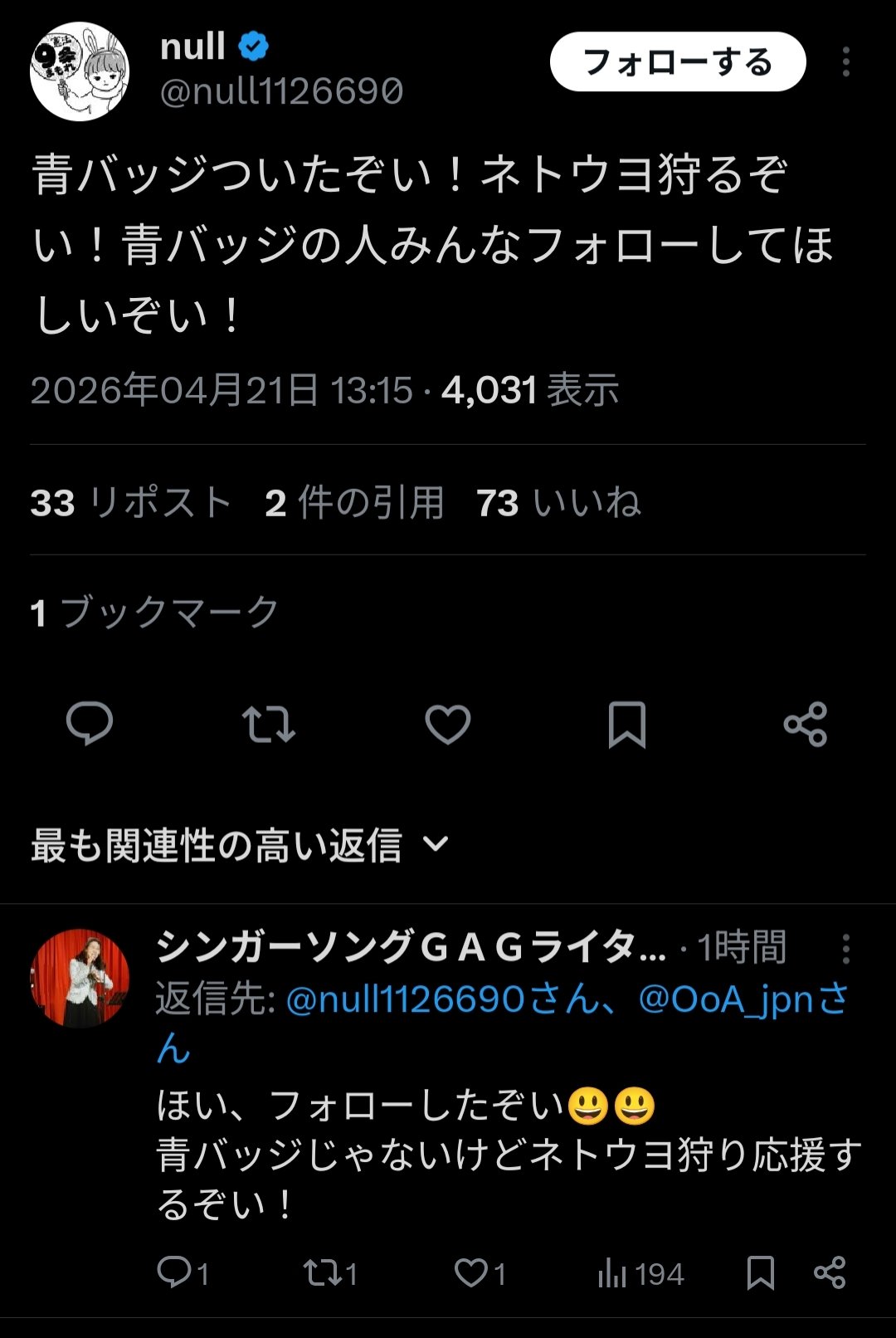View the 73 いいね likes list
This screenshot has height=1338, width=896.
[x=558, y=503]
